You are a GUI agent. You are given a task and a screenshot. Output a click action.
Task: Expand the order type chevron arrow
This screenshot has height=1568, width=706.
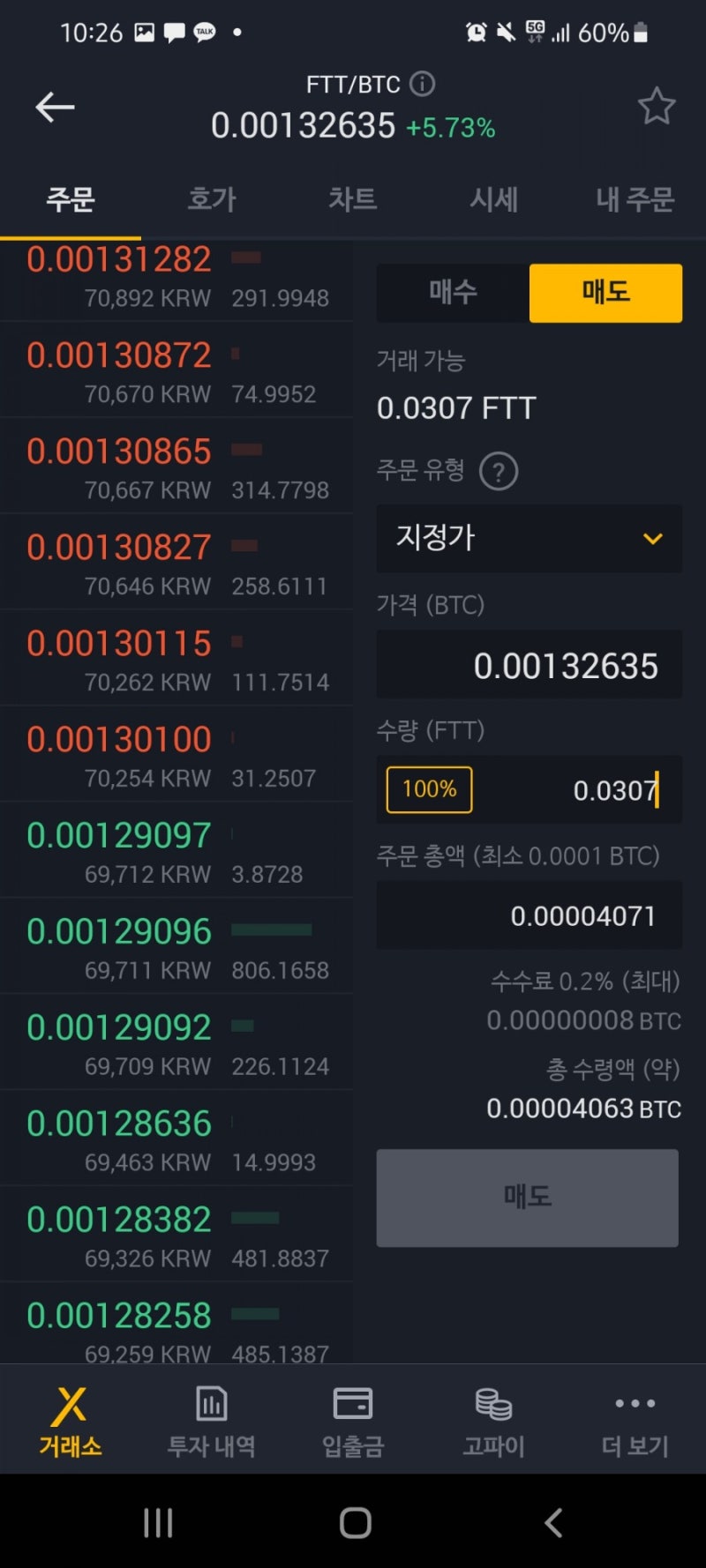click(x=652, y=538)
